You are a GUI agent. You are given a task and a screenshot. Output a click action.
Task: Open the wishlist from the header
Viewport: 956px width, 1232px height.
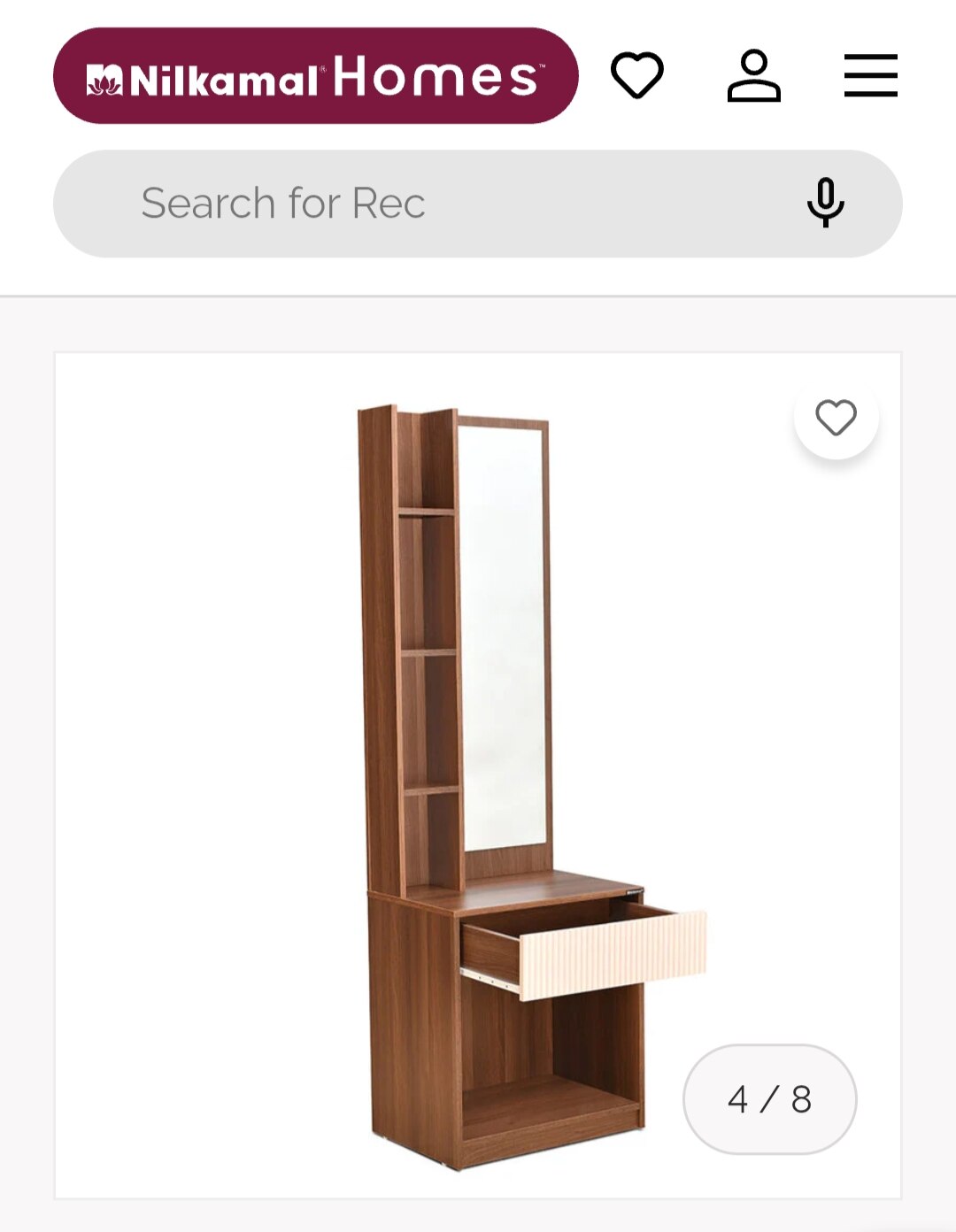636,76
